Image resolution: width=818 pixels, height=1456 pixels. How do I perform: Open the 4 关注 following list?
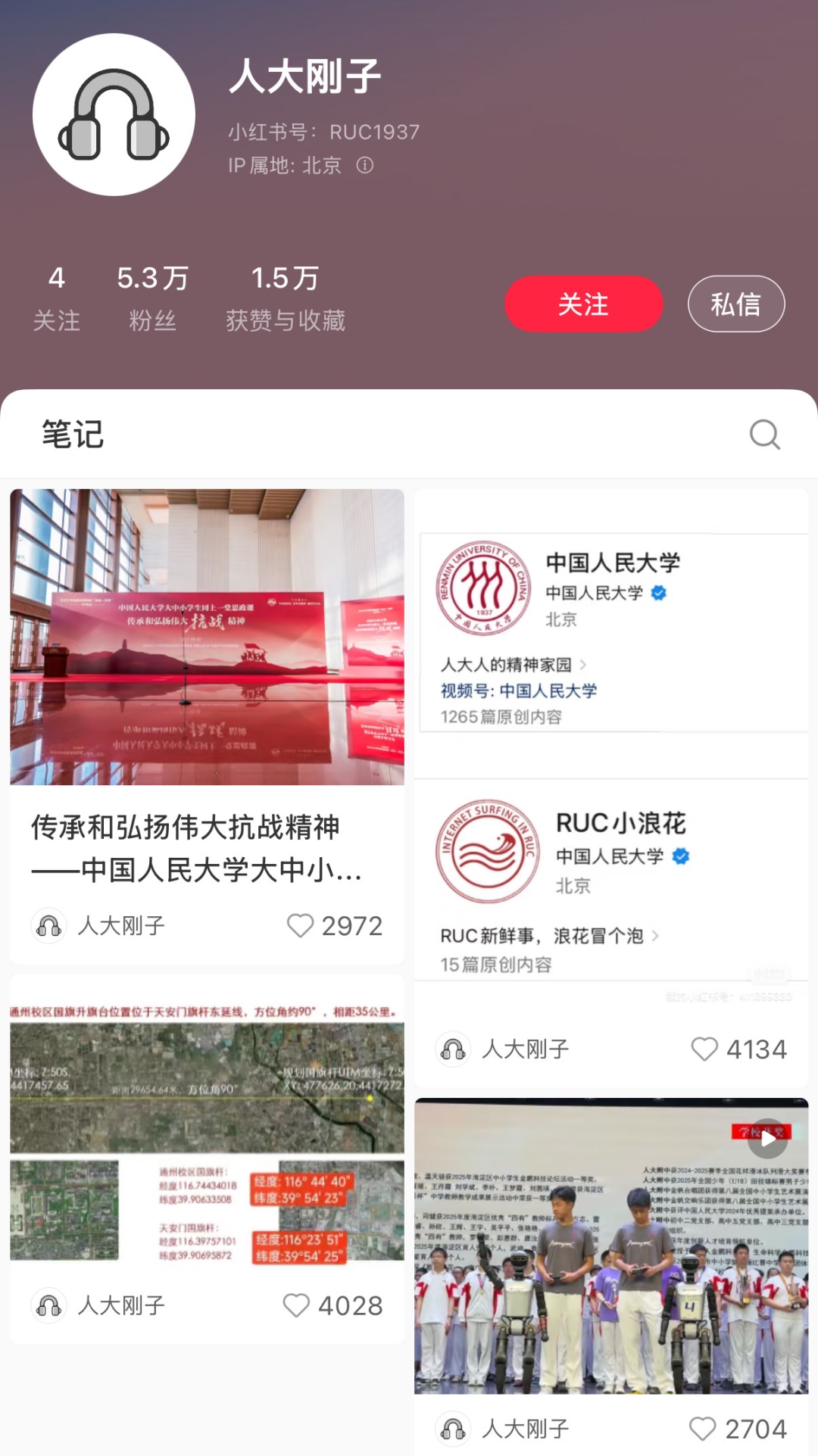(57, 299)
